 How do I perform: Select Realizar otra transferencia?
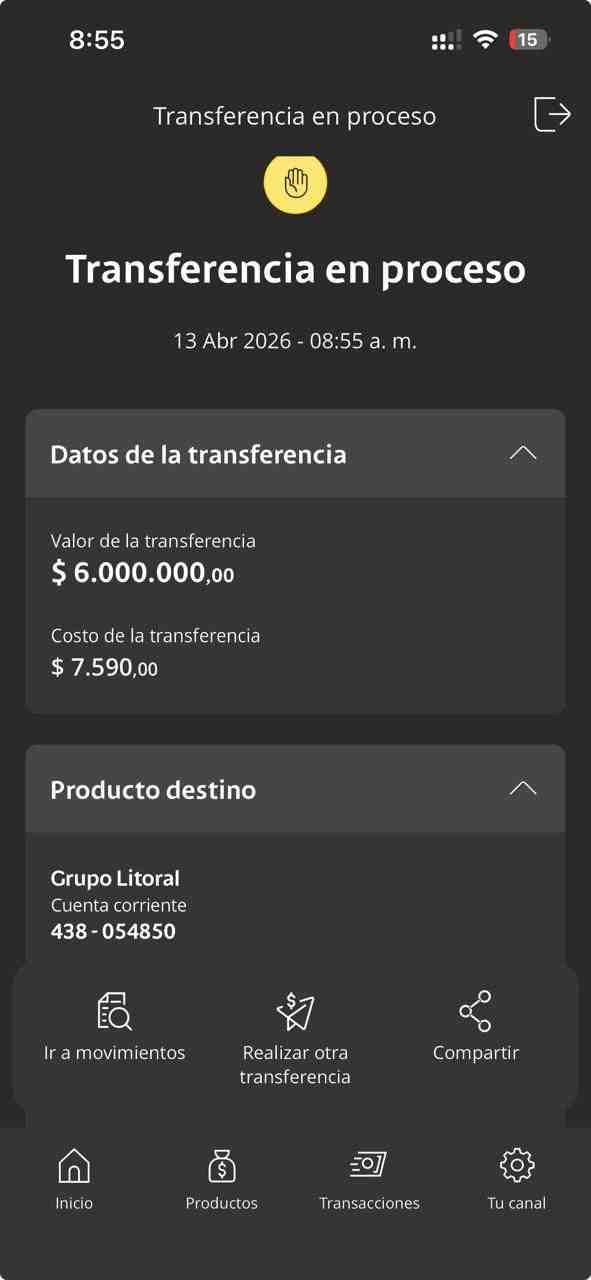[295, 1039]
